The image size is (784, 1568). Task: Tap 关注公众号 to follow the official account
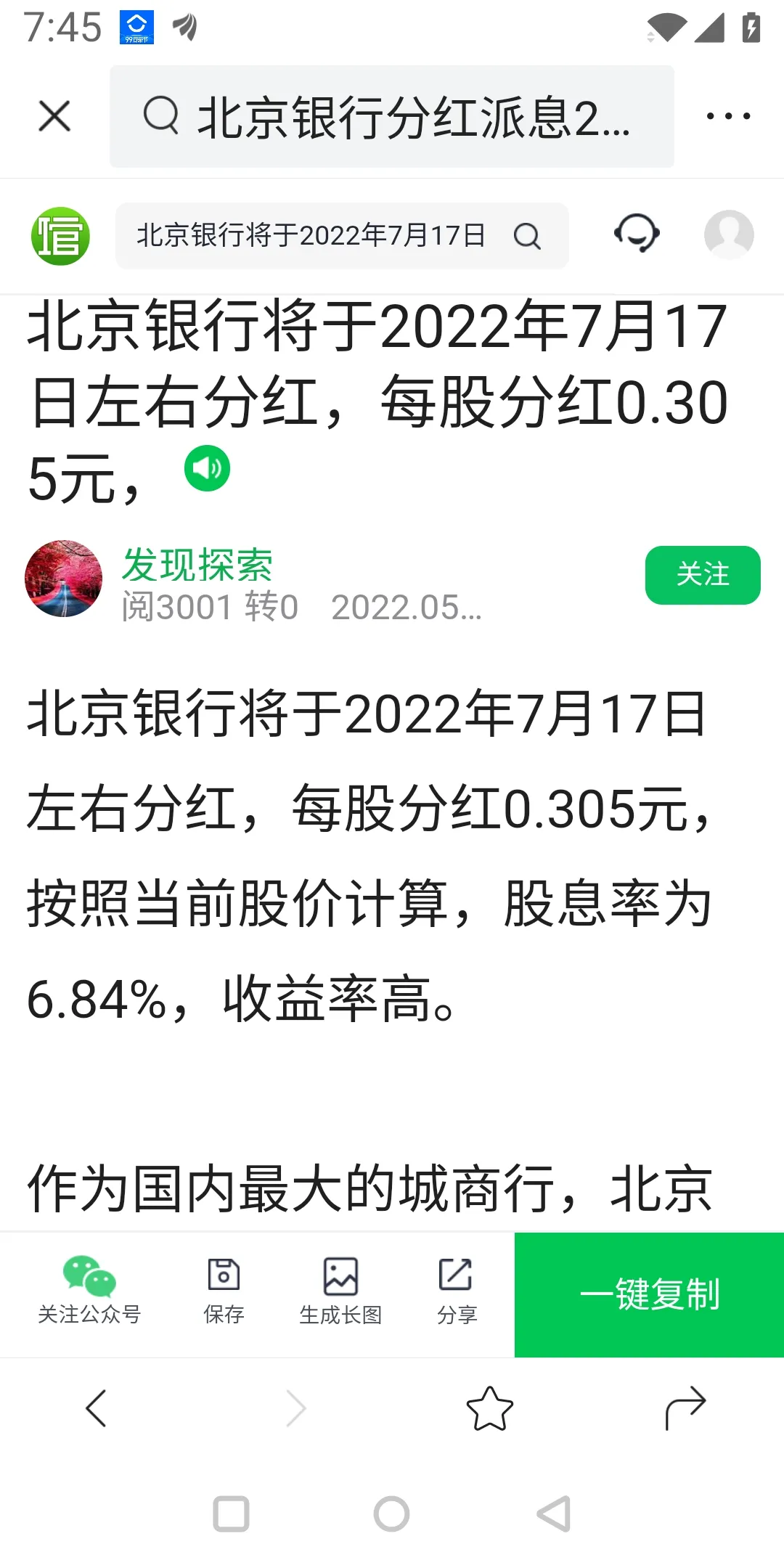(89, 1294)
